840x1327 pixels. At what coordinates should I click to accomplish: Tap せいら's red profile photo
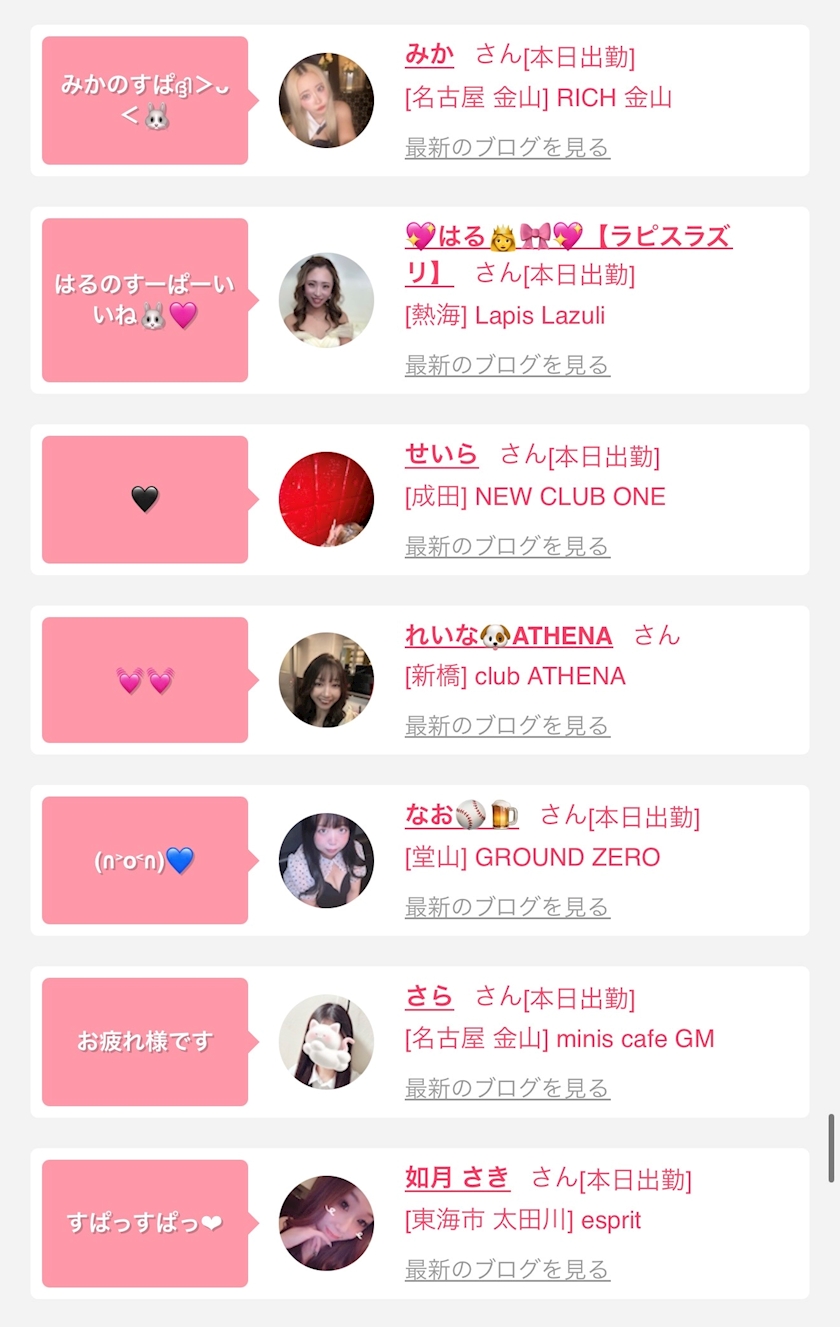pos(326,499)
